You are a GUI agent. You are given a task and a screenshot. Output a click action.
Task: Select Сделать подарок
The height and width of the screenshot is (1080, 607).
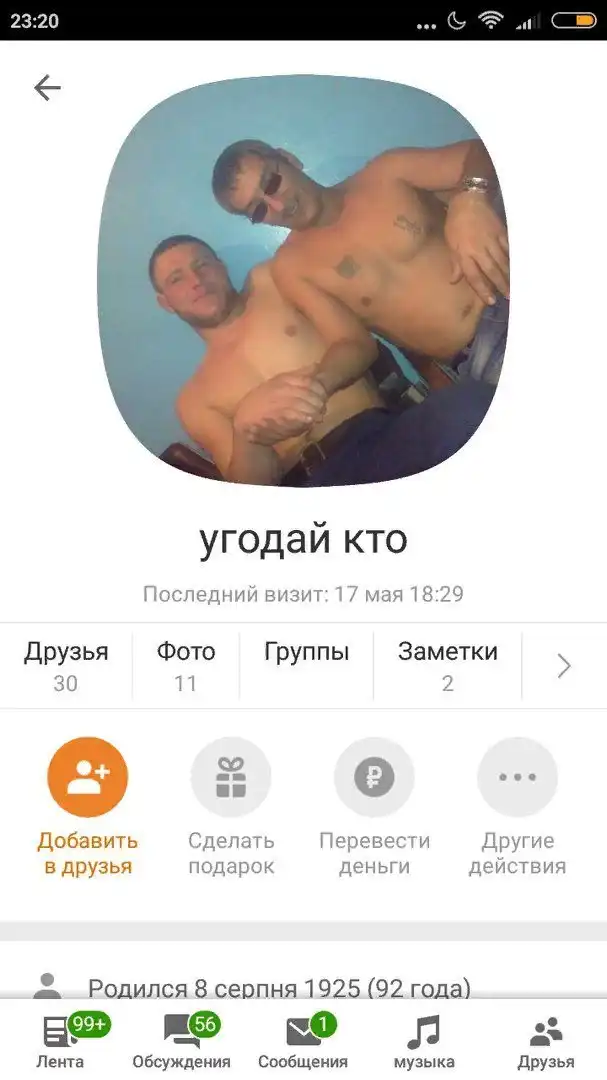231,777
